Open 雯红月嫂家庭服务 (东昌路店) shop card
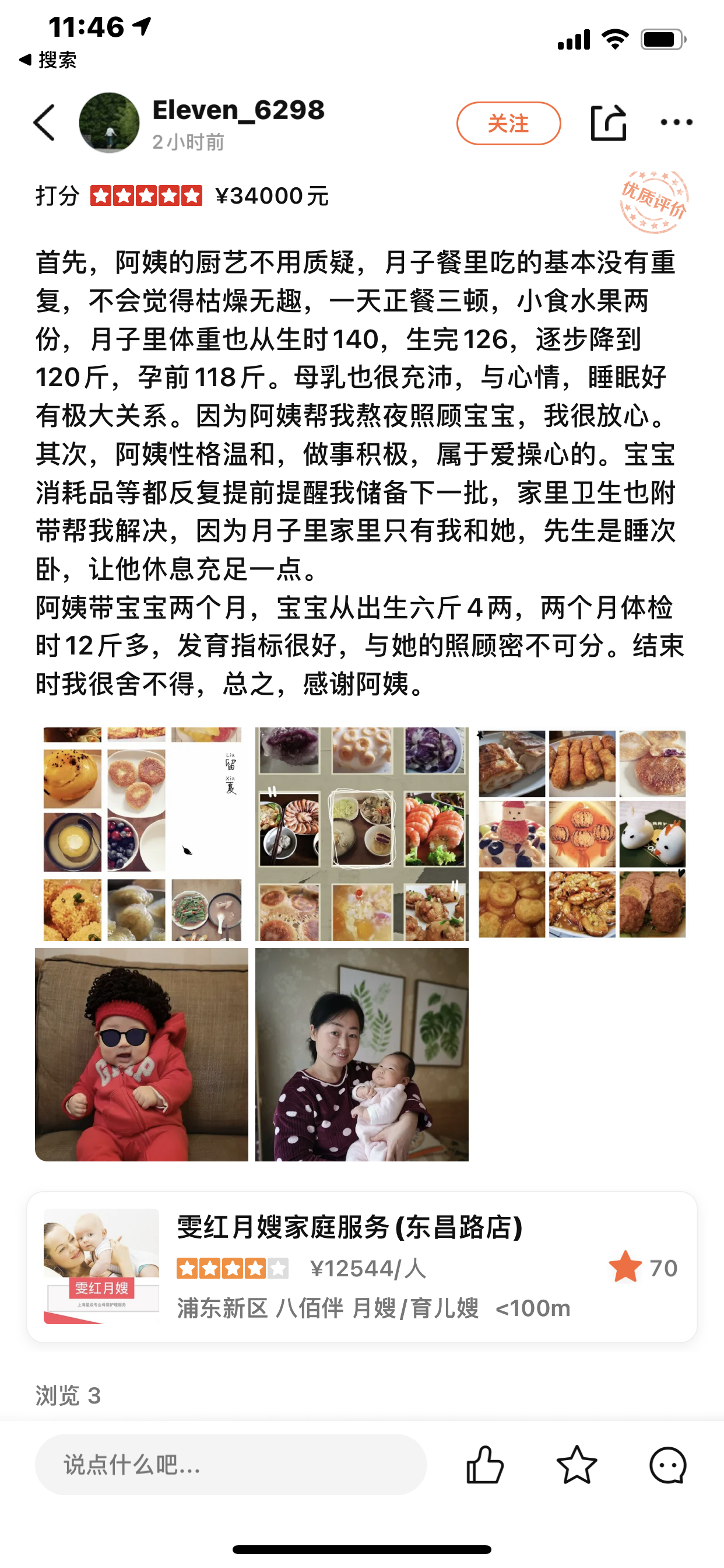Screen dimensions: 724x1568 [361, 1266]
